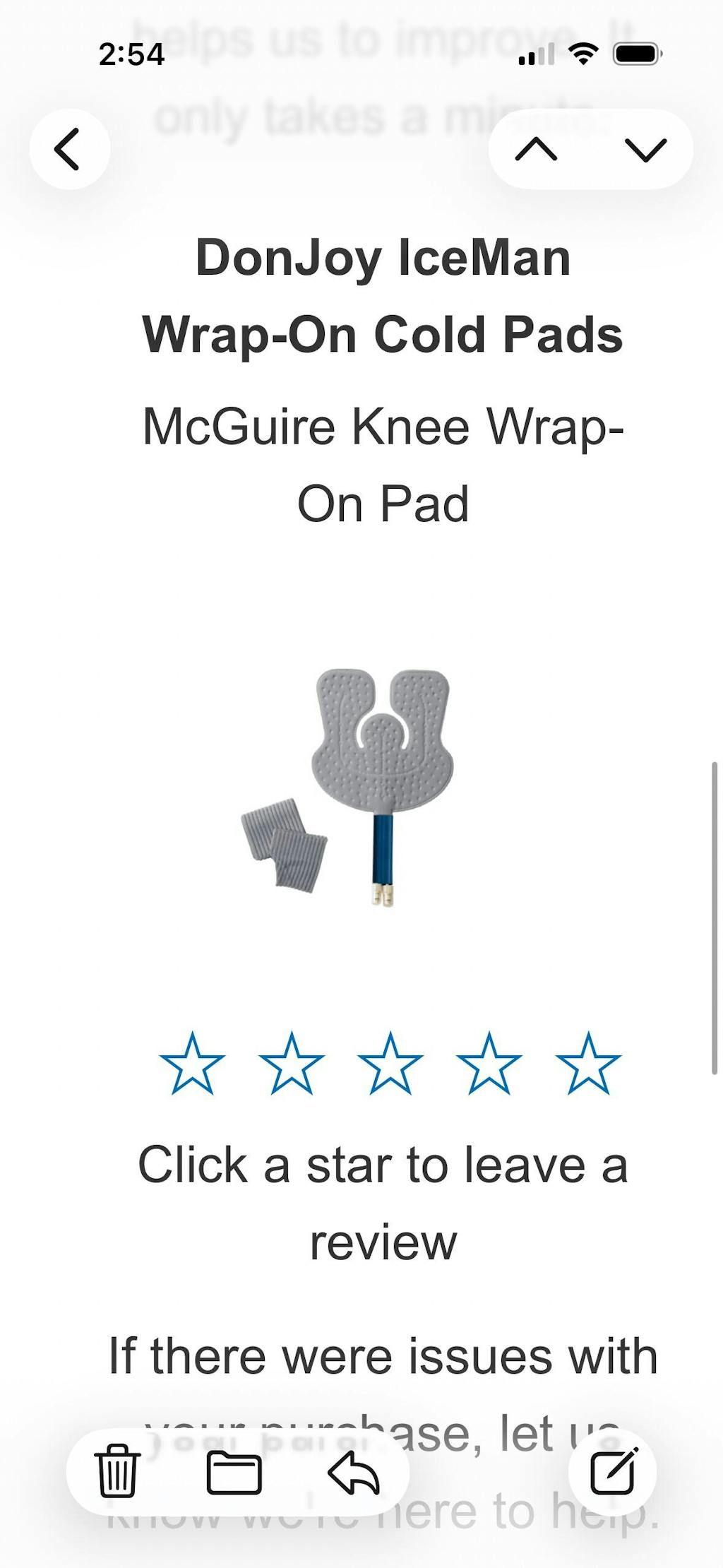Go to the next email

point(645,149)
